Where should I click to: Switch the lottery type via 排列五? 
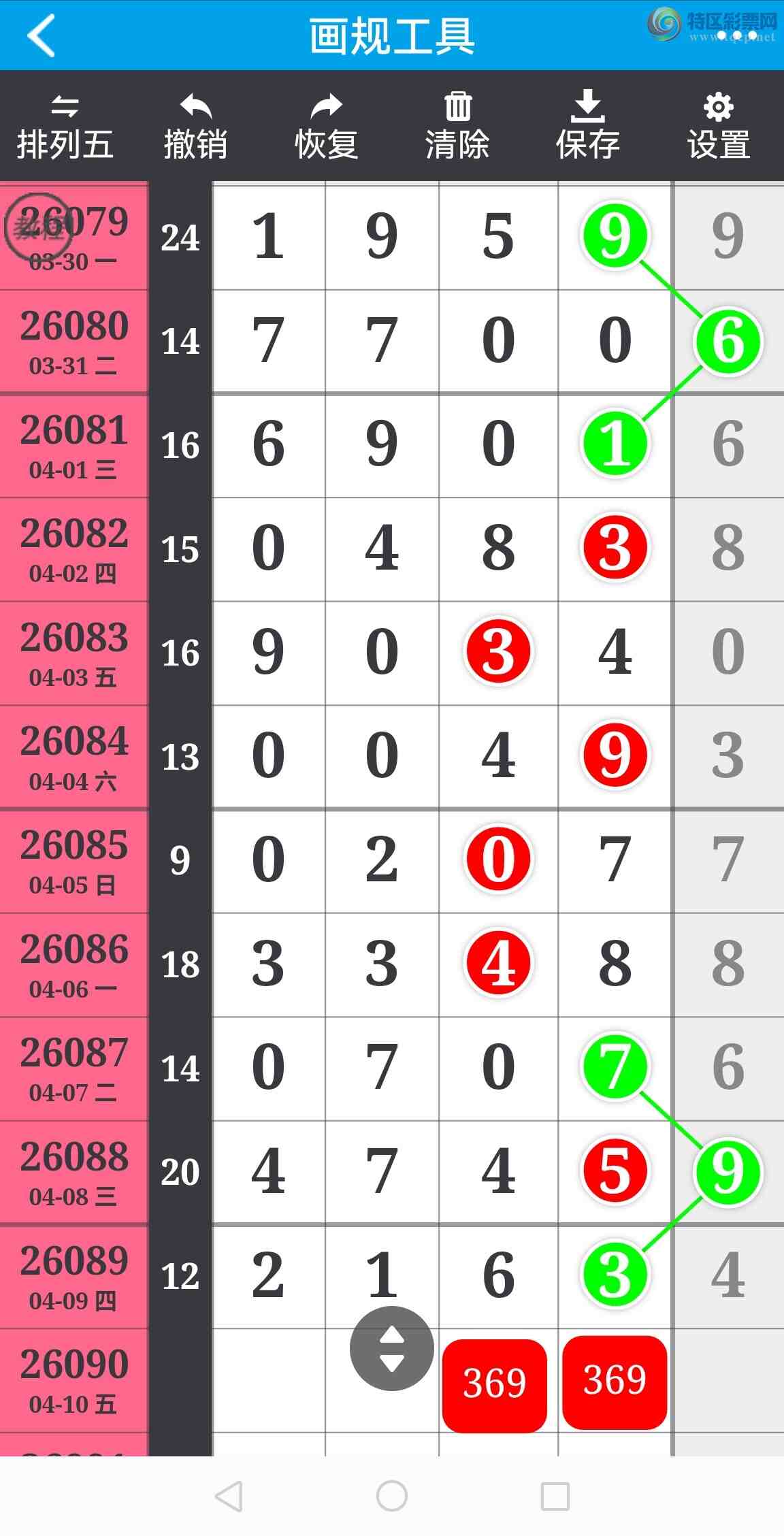65,127
